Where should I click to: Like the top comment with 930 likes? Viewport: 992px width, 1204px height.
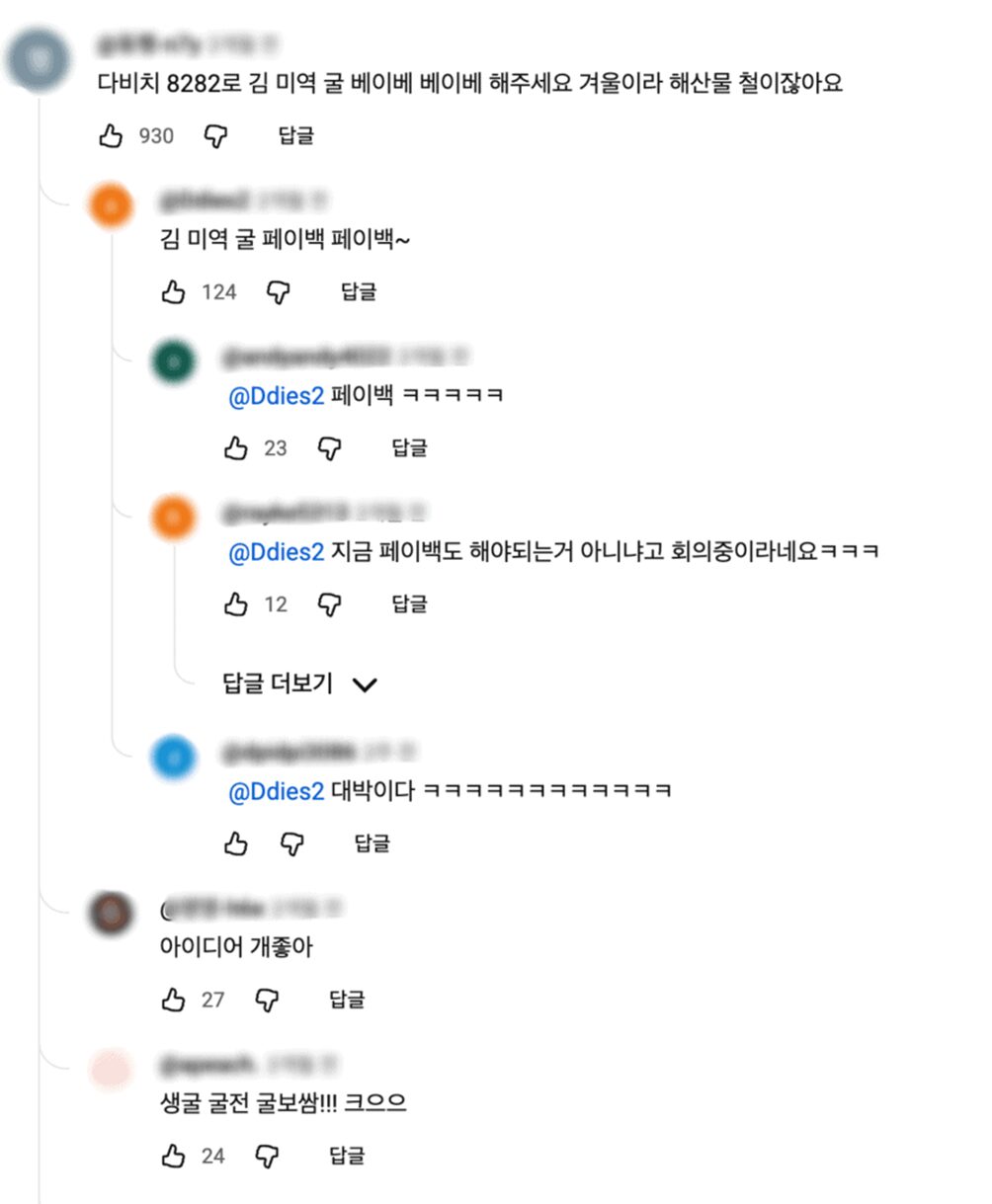[x=111, y=135]
